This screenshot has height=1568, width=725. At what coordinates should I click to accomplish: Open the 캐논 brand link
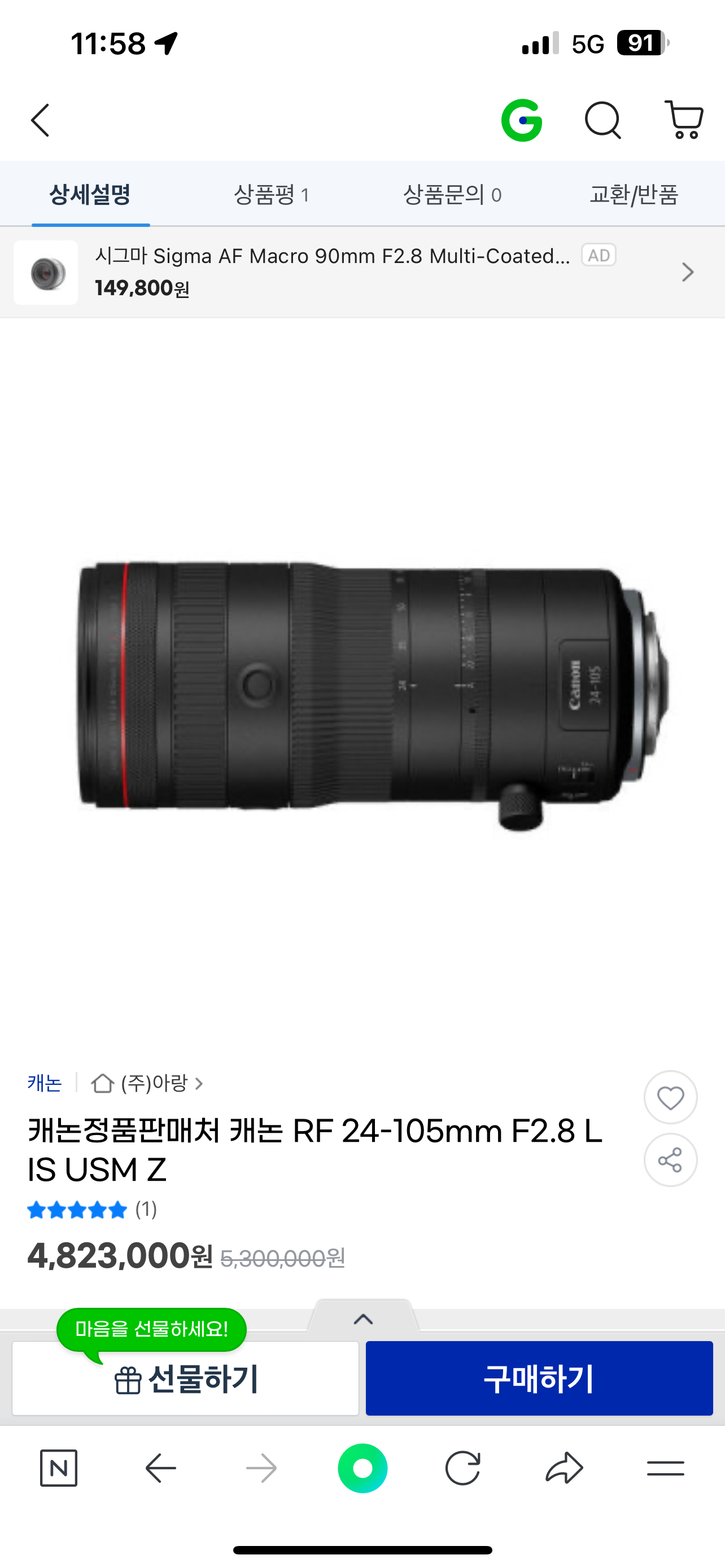45,1084
